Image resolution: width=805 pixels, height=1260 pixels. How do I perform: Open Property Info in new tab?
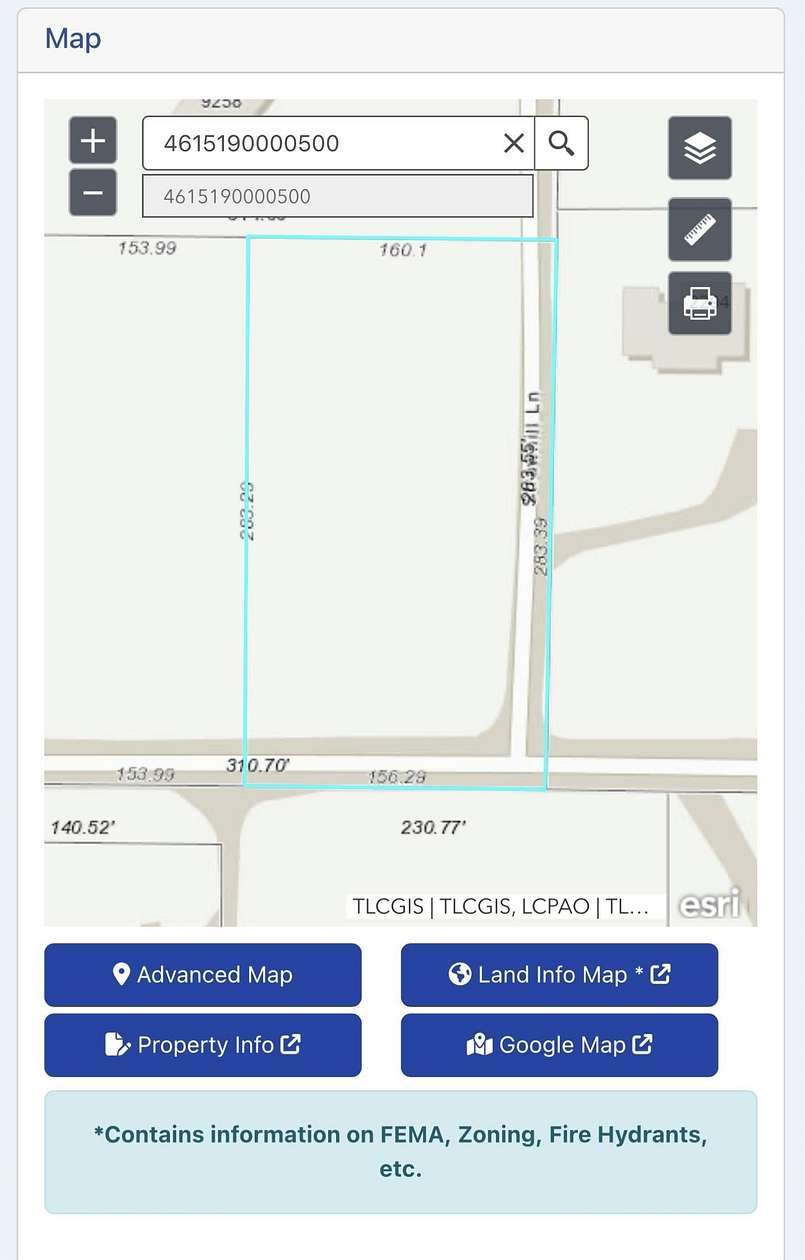coord(202,1044)
